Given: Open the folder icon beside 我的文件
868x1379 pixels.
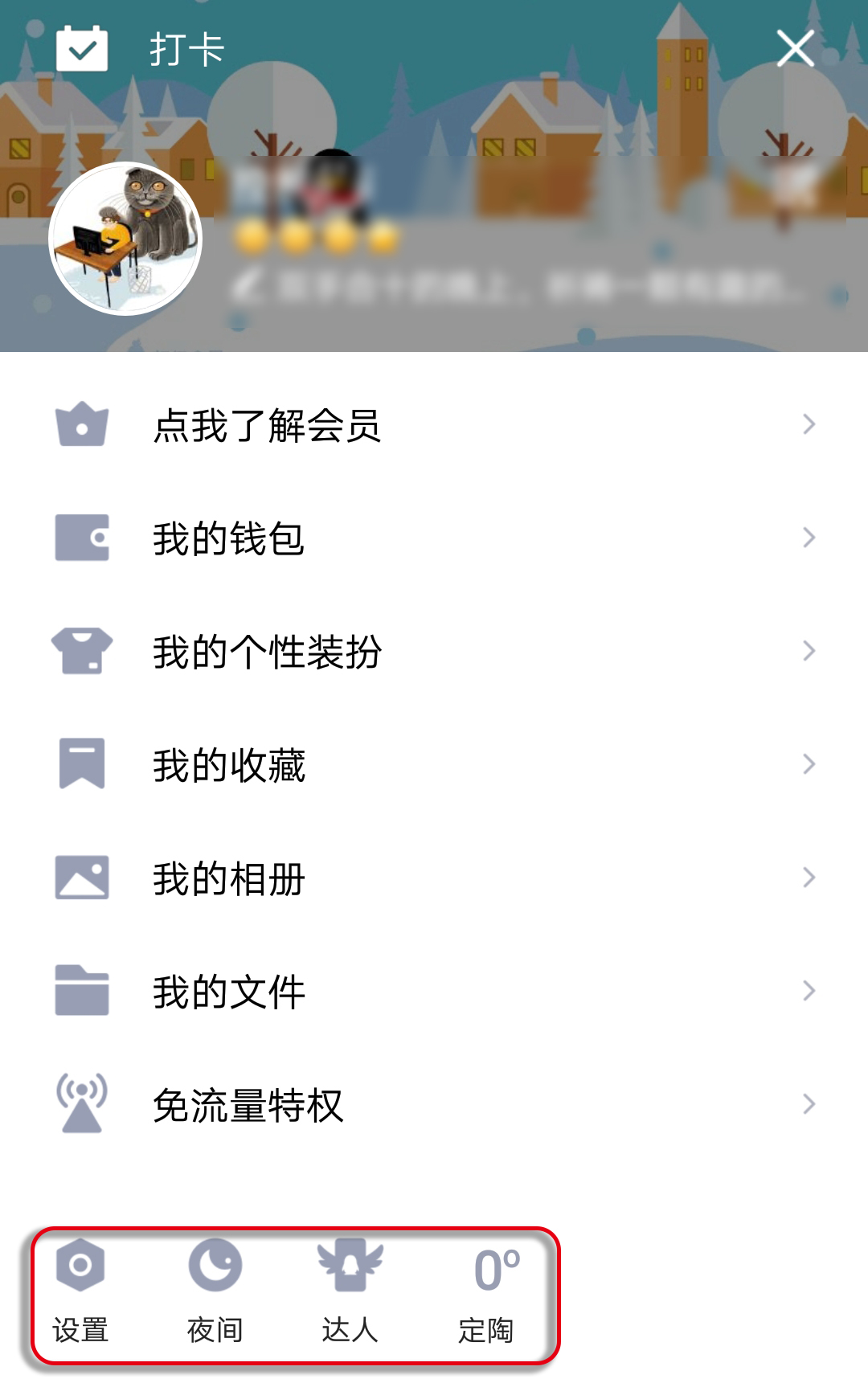Looking at the screenshot, I should pyautogui.click(x=81, y=991).
